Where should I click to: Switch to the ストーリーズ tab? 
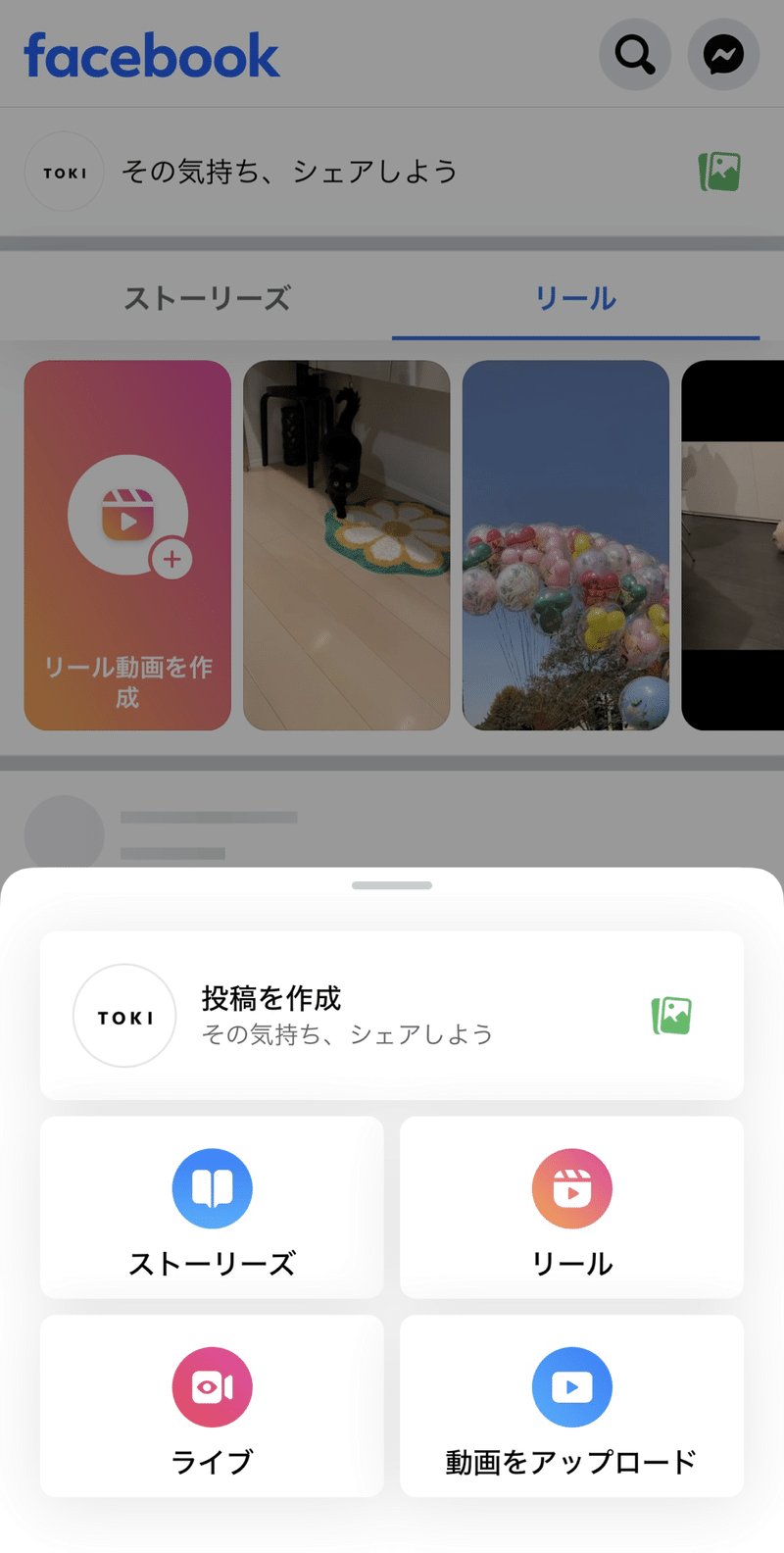point(207,298)
